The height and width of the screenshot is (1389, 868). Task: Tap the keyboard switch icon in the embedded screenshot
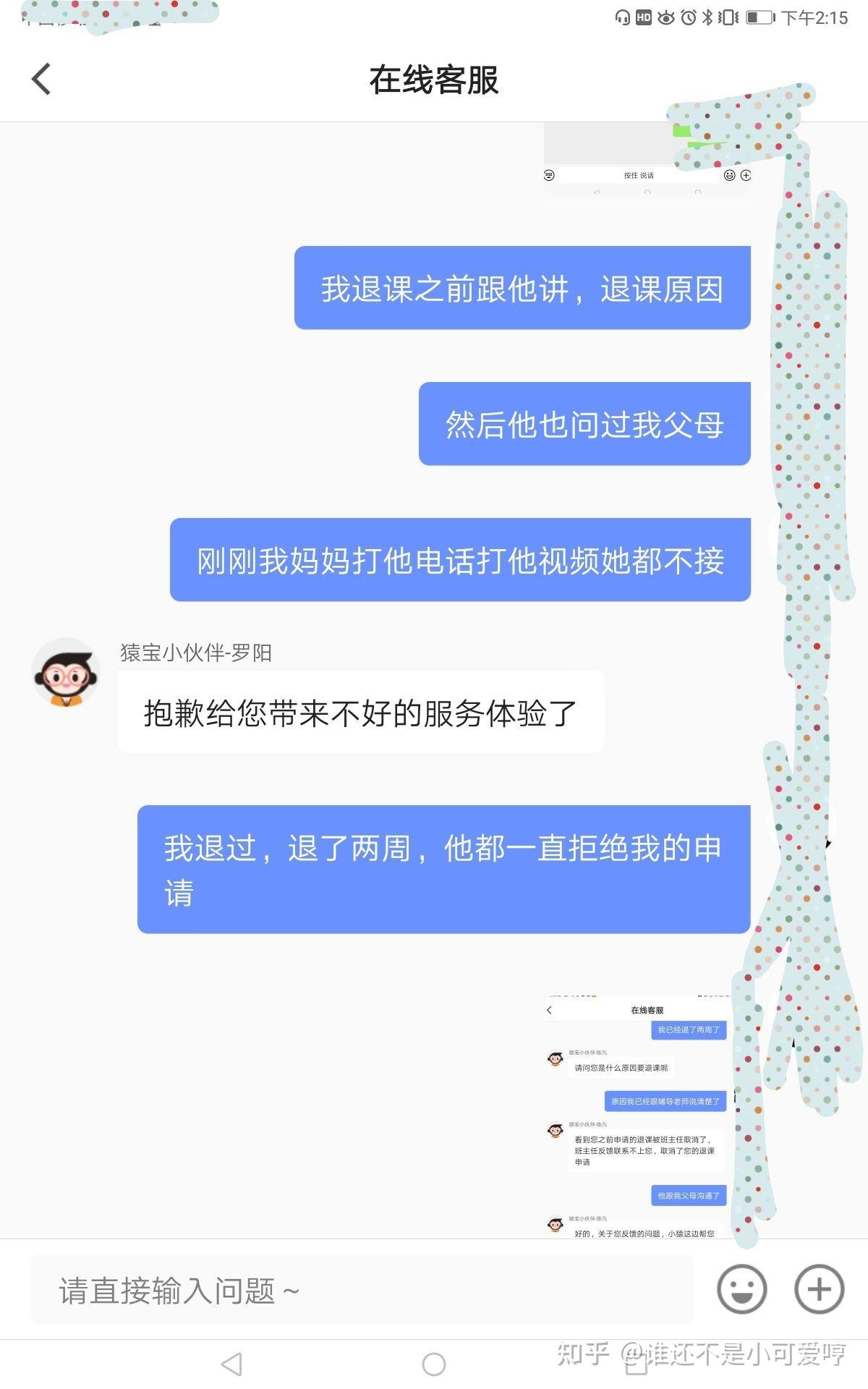[550, 175]
